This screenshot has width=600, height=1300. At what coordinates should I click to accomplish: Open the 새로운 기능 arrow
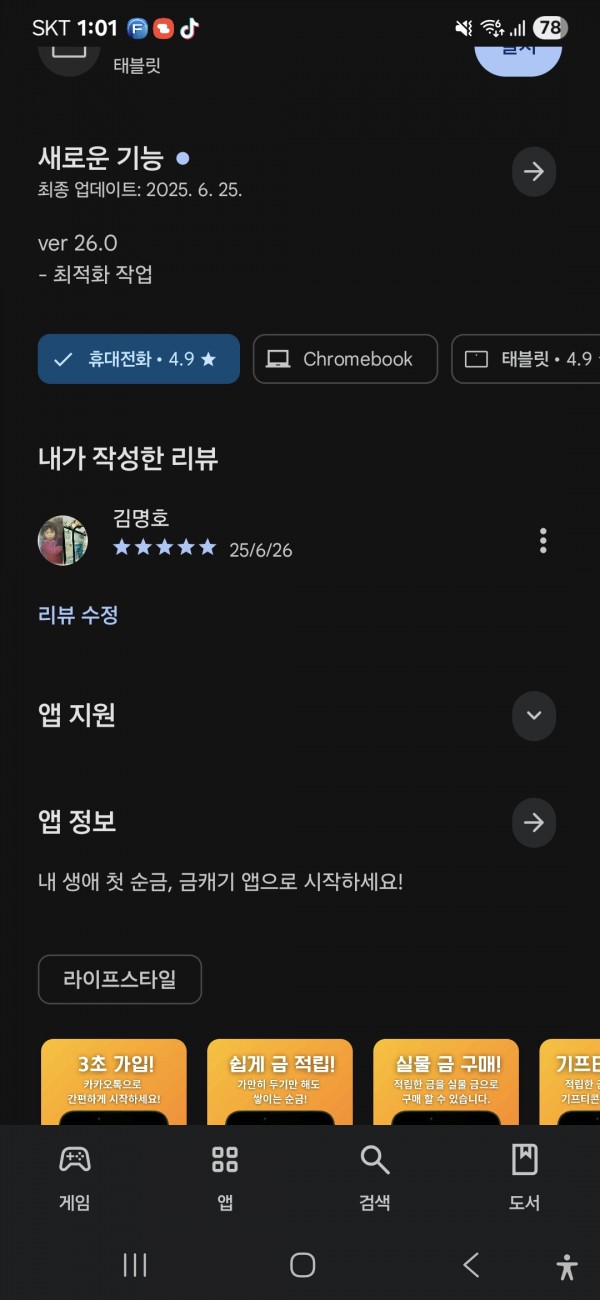534,171
